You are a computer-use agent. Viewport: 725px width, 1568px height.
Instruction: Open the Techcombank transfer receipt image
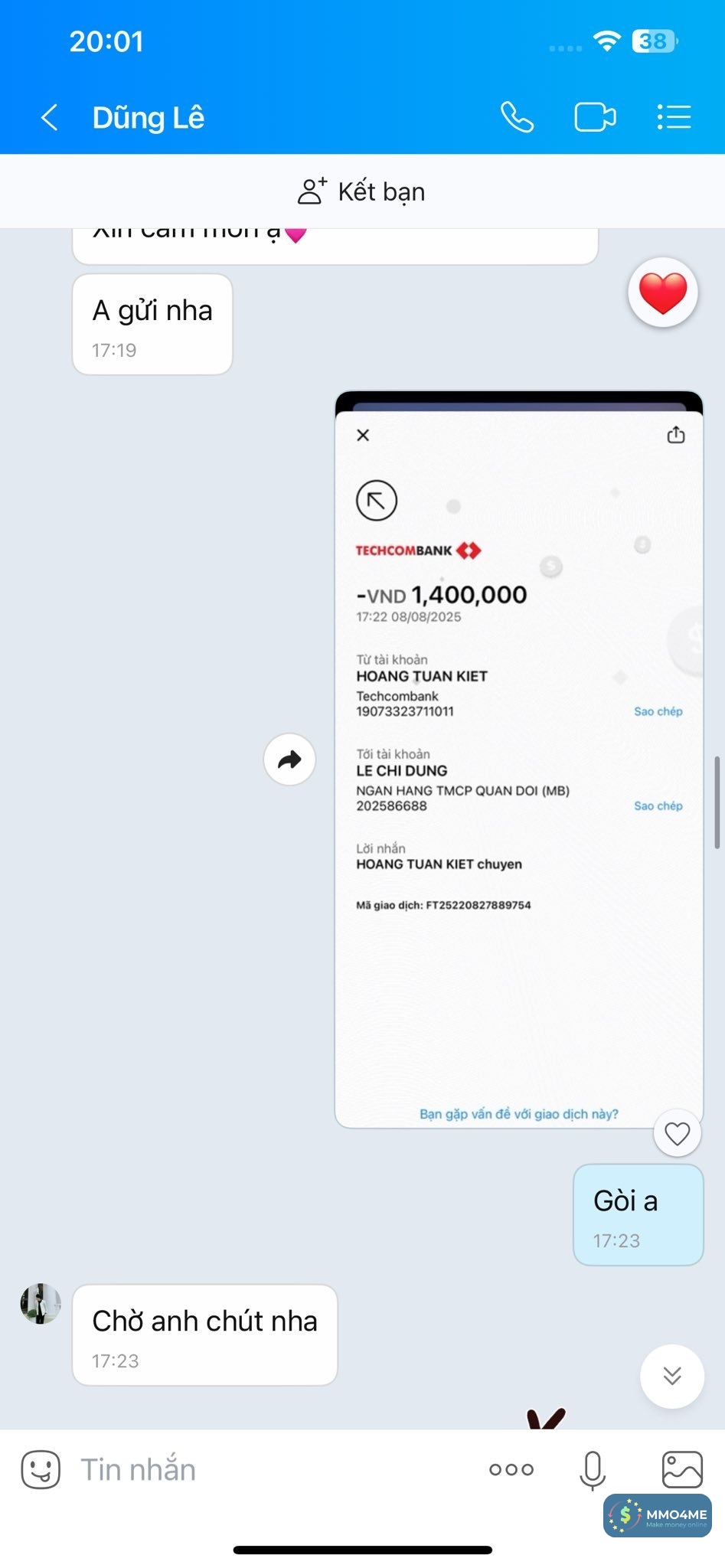(518, 758)
